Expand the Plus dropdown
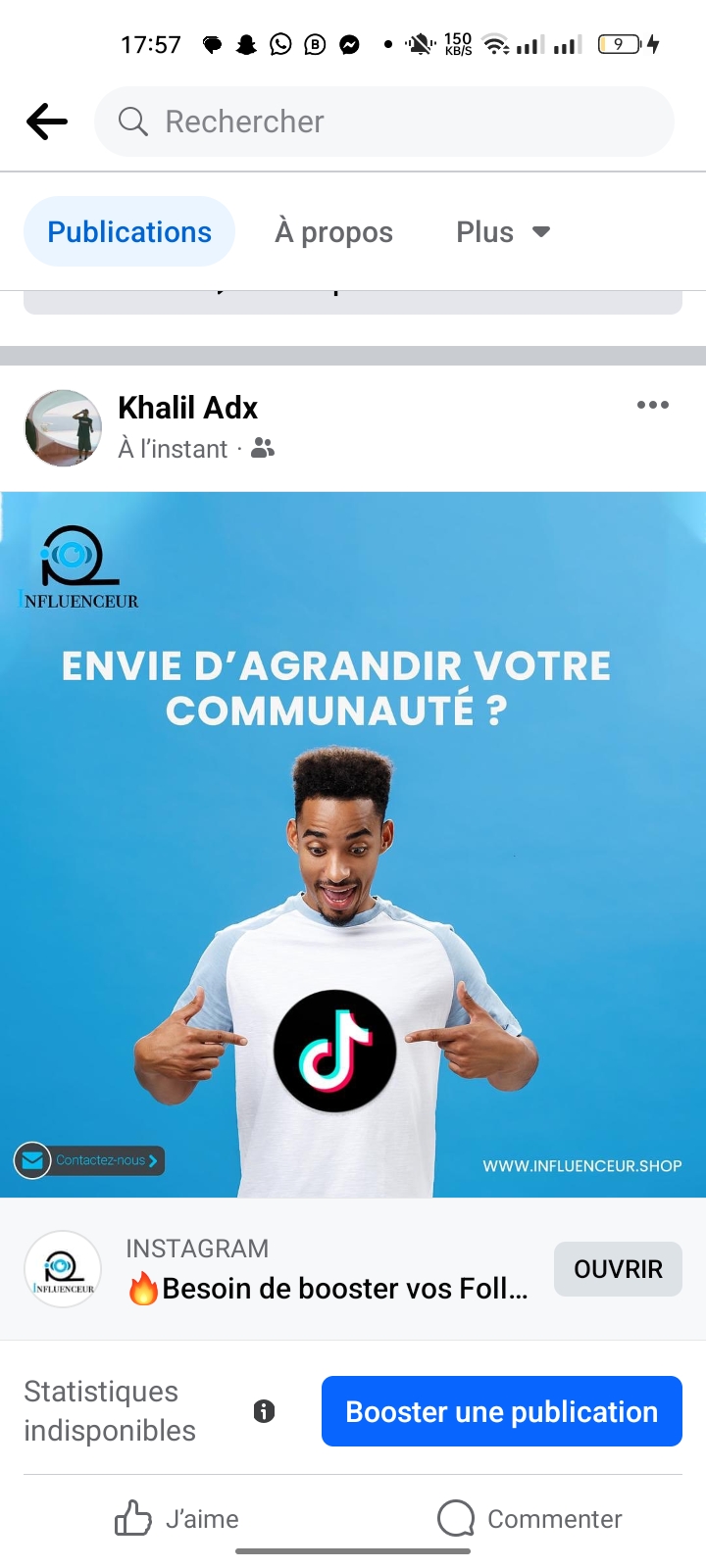Screen dimensions: 706x1568 [x=502, y=232]
